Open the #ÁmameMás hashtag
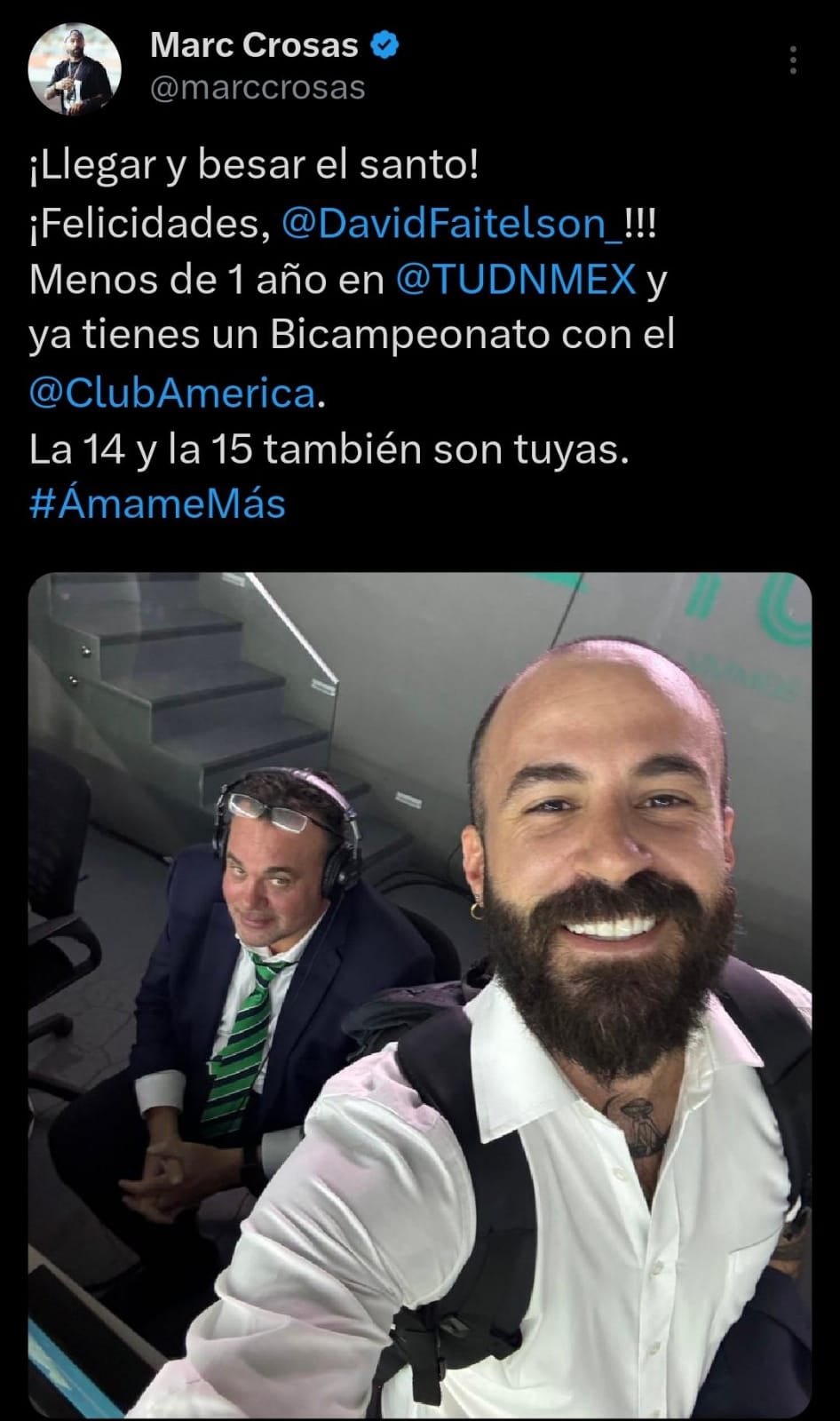The image size is (840, 1421). point(157,504)
